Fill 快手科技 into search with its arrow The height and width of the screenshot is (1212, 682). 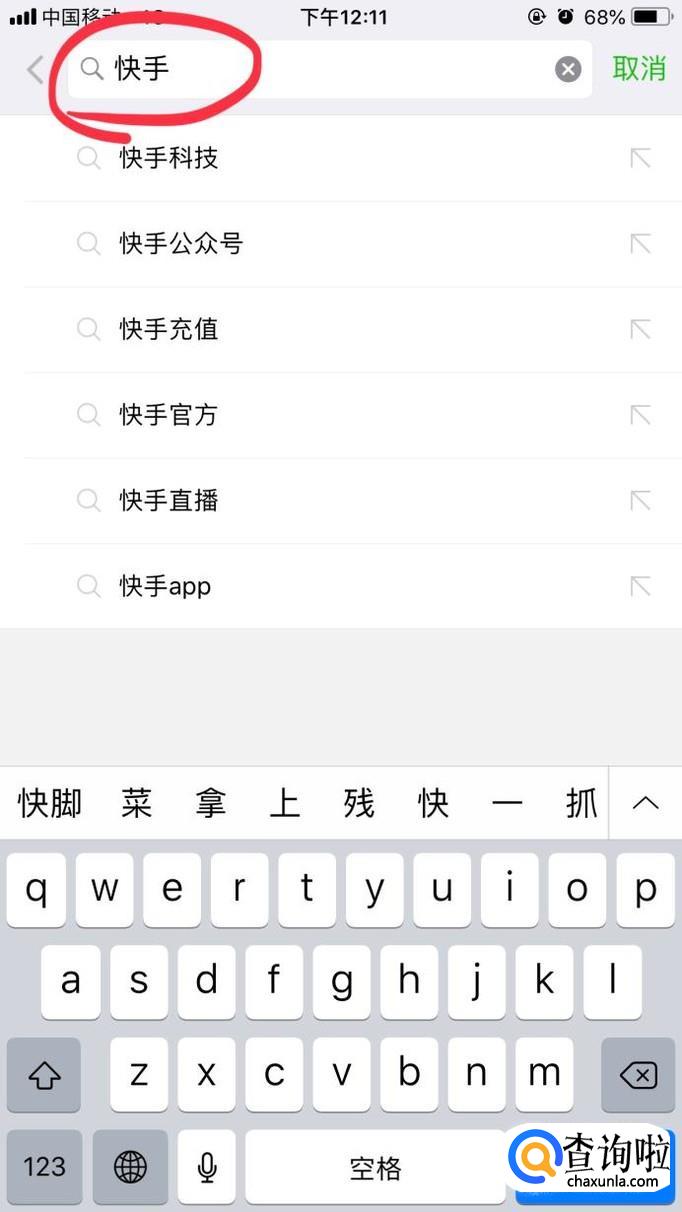(x=640, y=158)
